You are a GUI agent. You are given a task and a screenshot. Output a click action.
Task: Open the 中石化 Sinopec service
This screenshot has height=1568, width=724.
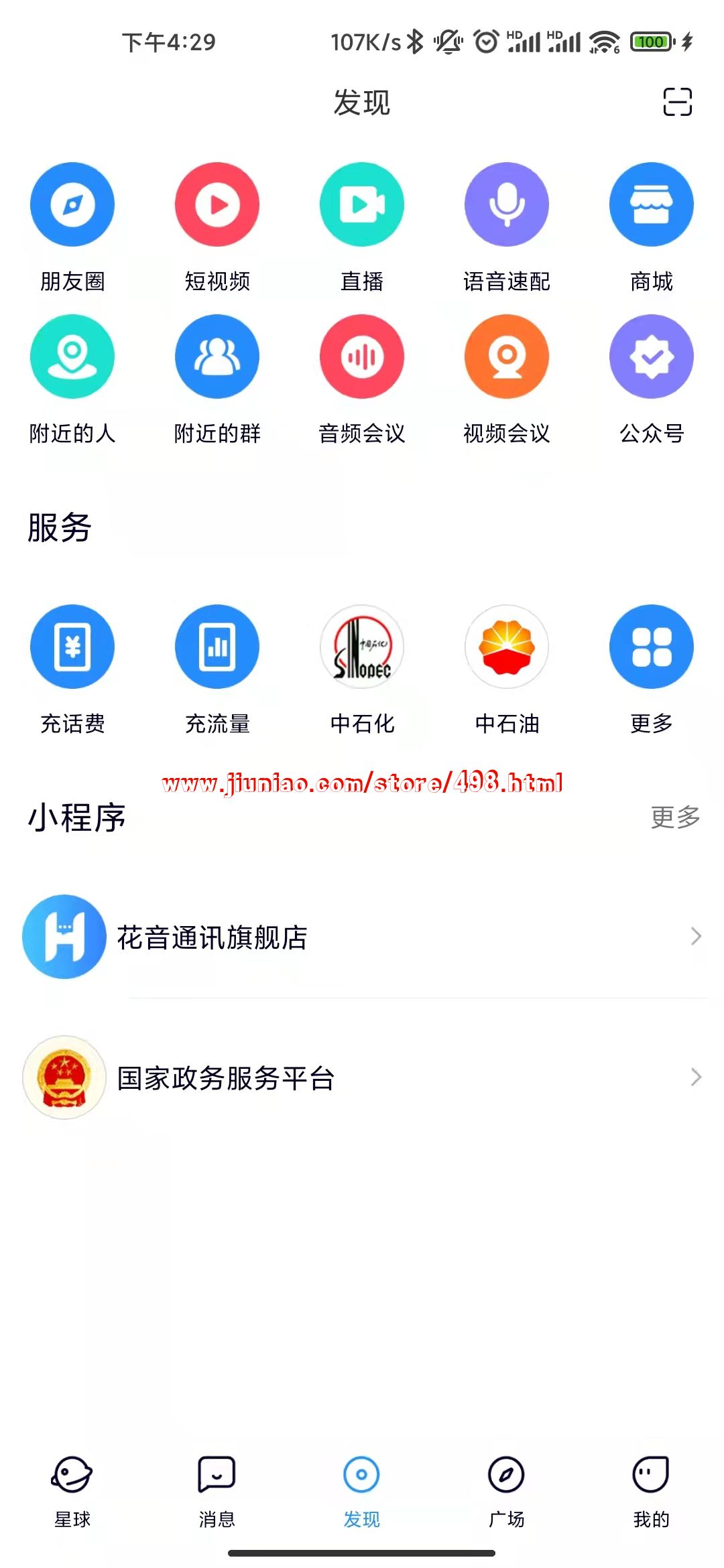[362, 647]
